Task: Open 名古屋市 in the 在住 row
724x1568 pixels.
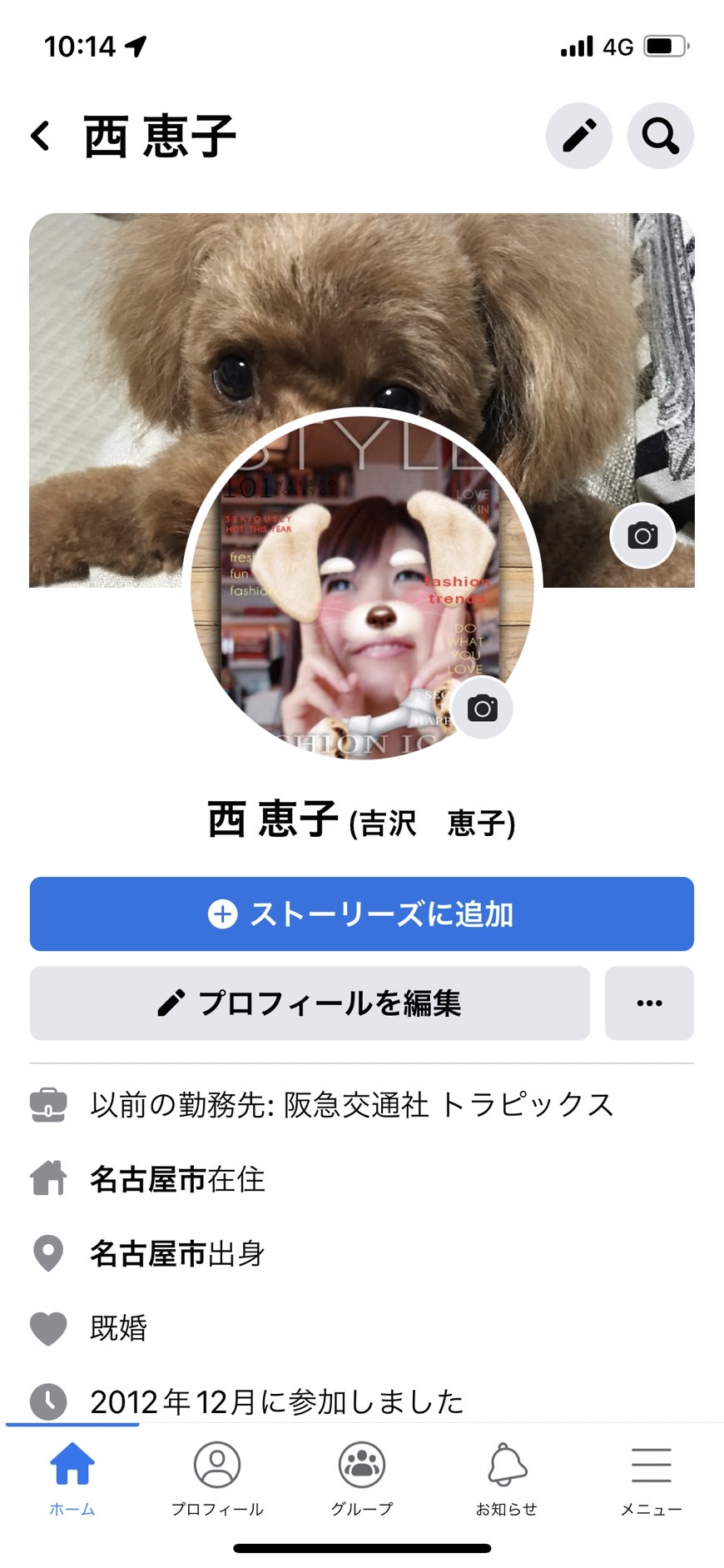Action: [148, 1179]
